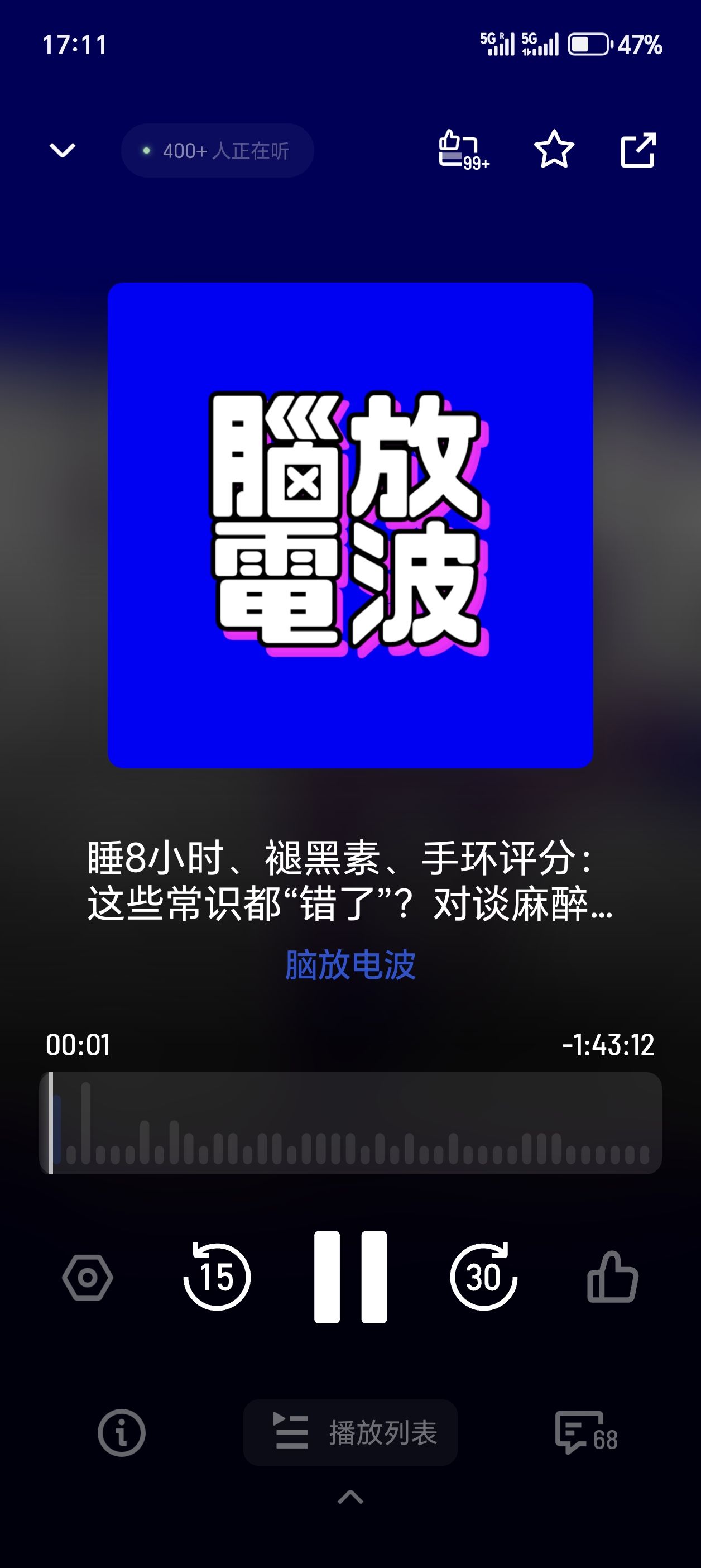The height and width of the screenshot is (1568, 701).
Task: Open the 68 comments
Action: [x=587, y=1433]
